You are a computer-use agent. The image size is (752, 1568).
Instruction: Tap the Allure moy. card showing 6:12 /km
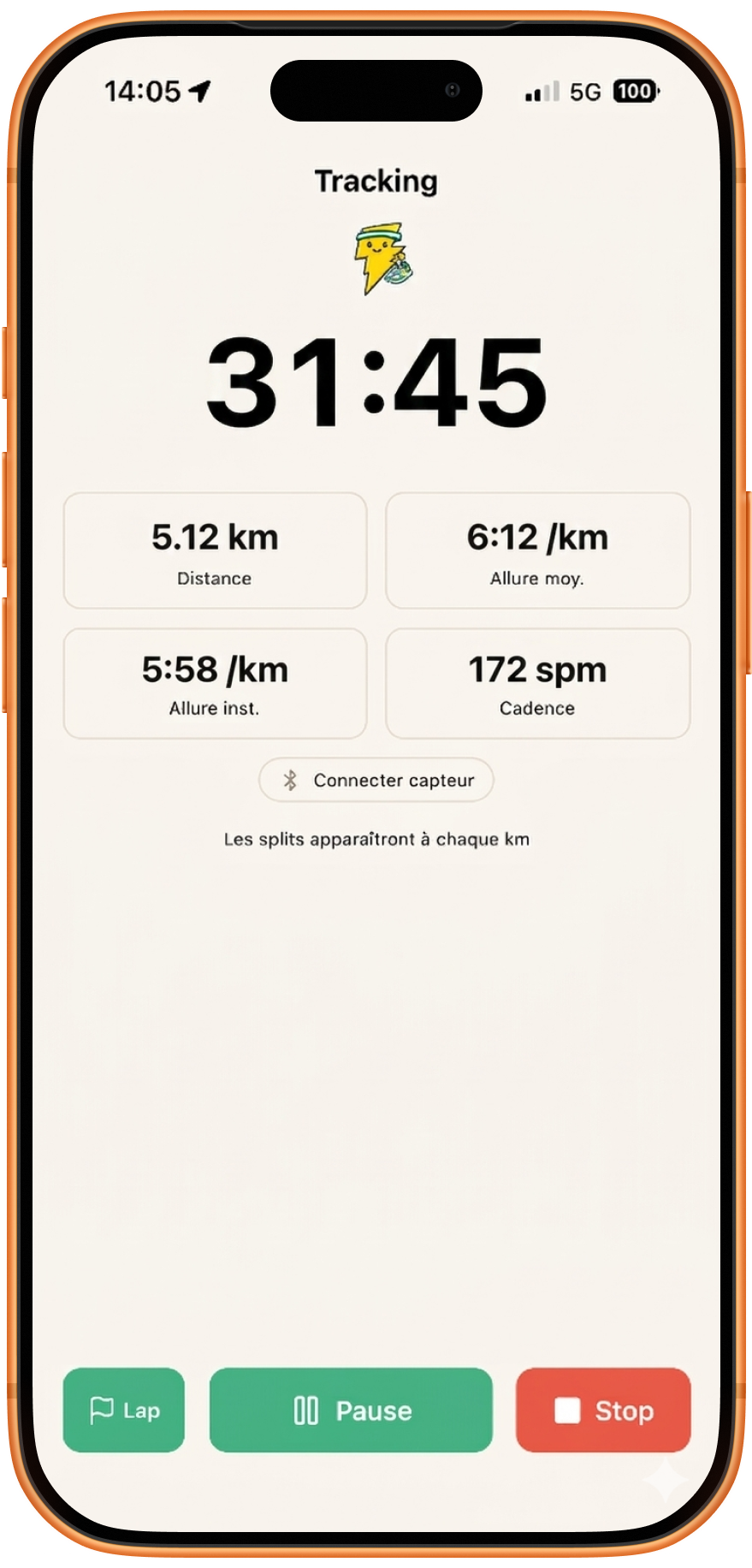[x=537, y=550]
